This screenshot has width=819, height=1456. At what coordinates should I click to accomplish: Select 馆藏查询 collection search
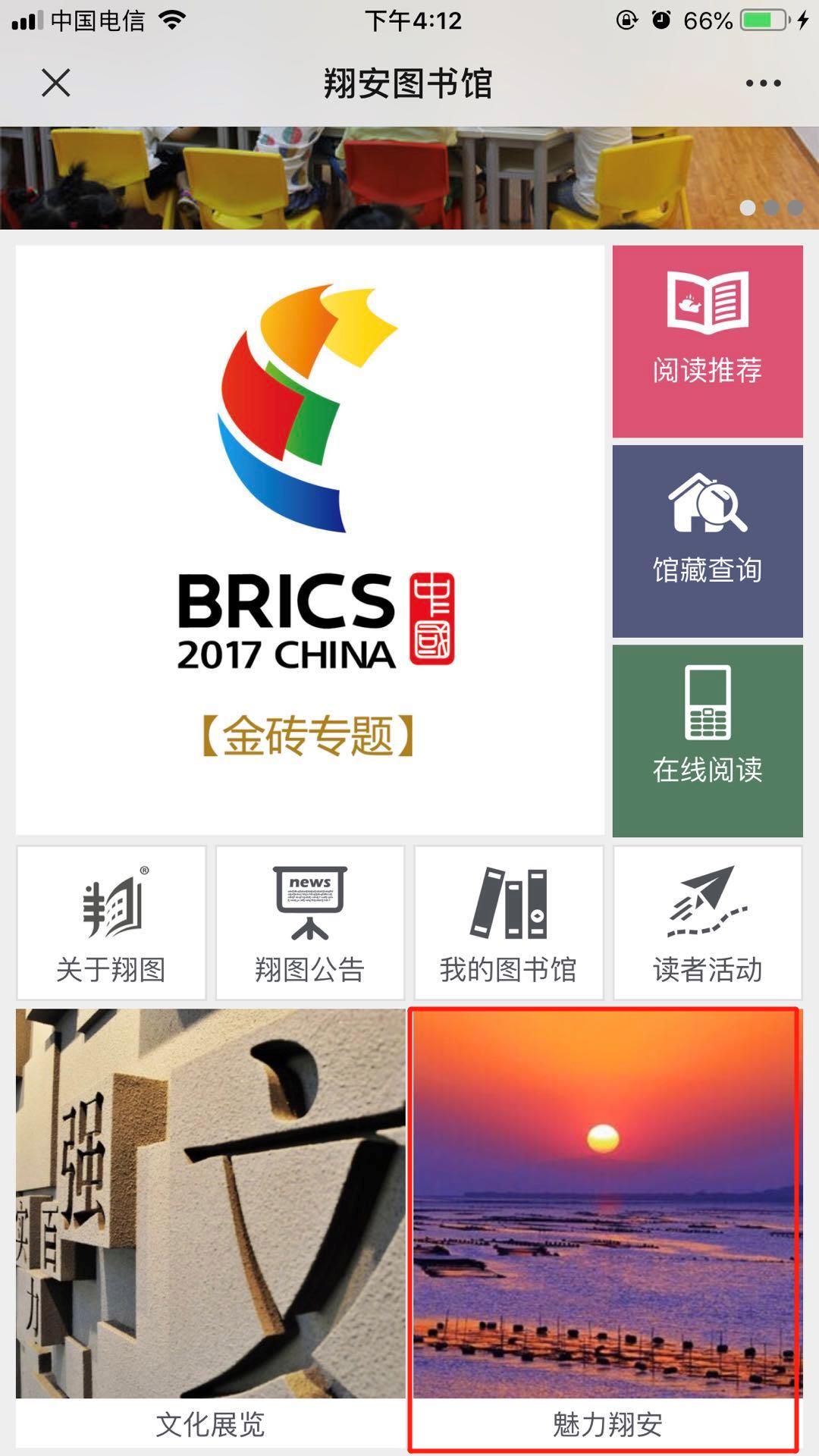point(708,541)
